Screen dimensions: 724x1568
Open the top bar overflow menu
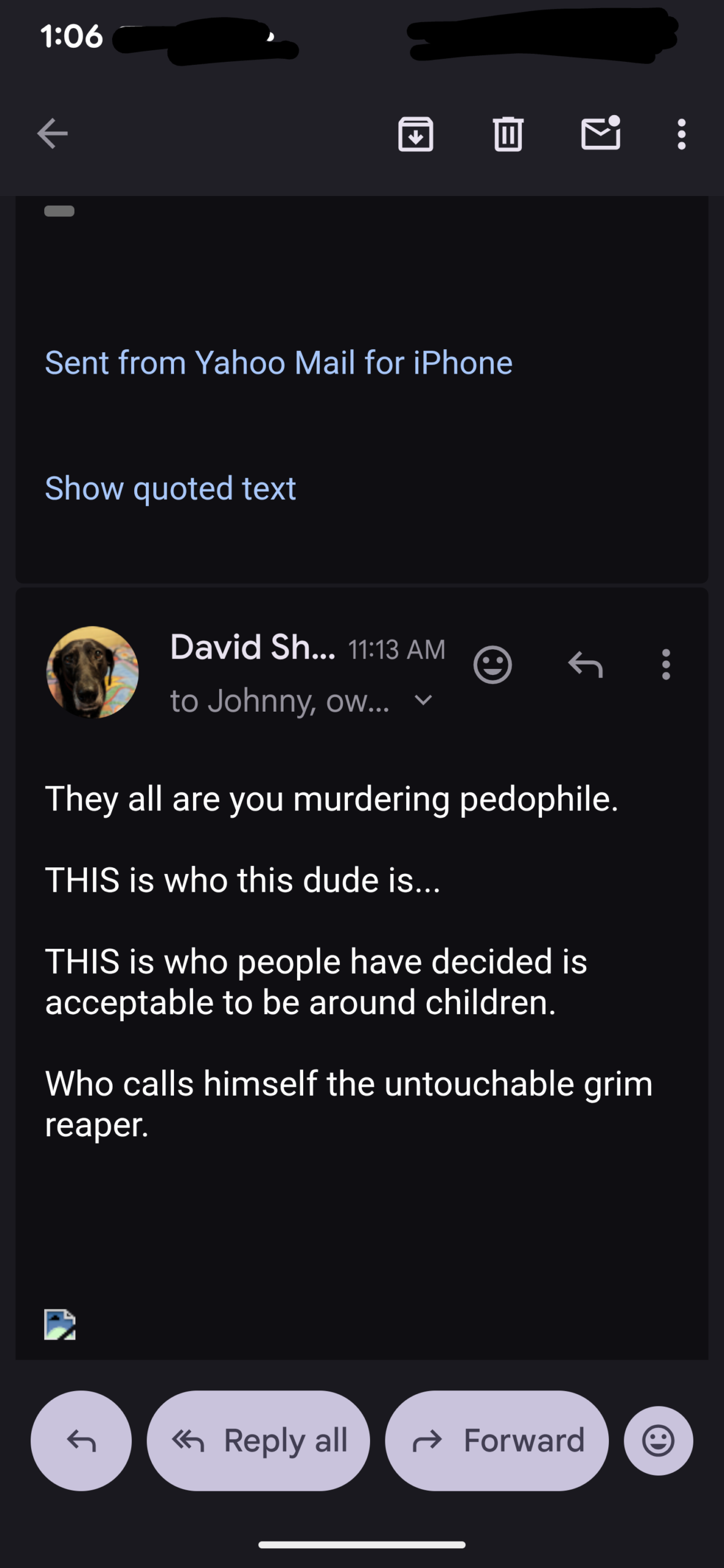[x=681, y=134]
